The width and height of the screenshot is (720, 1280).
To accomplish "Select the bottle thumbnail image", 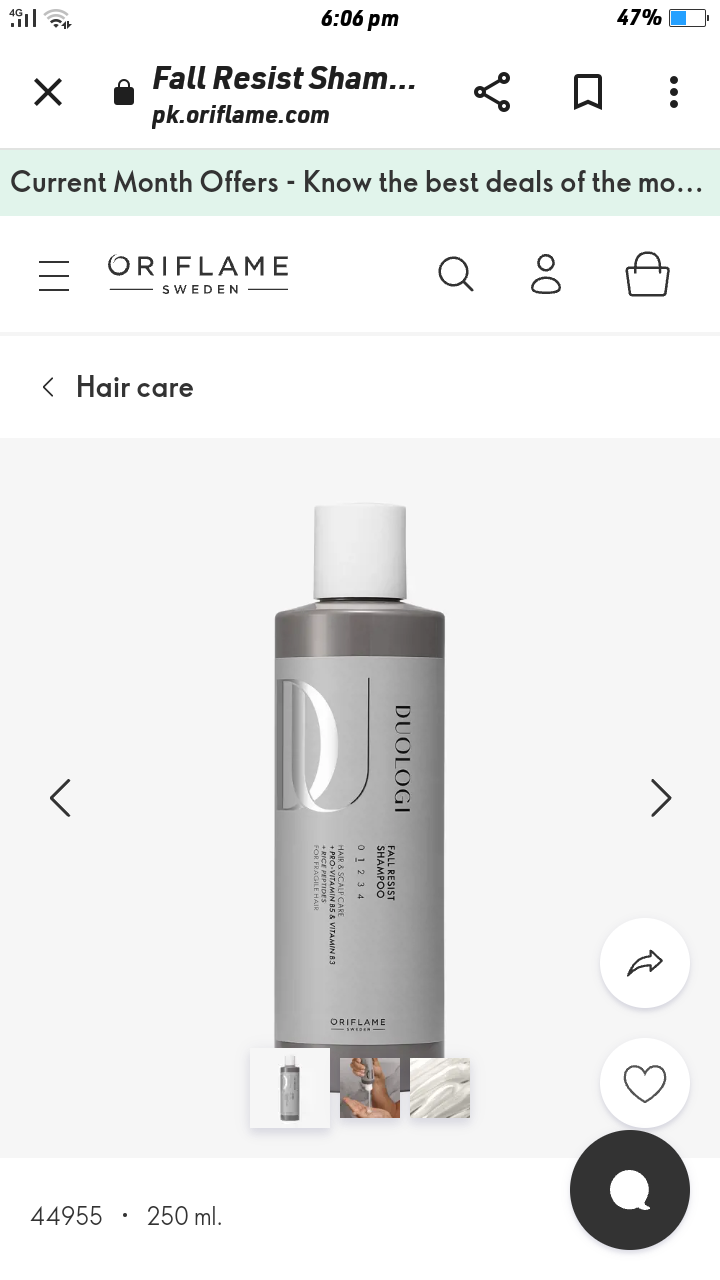I will pos(290,1088).
